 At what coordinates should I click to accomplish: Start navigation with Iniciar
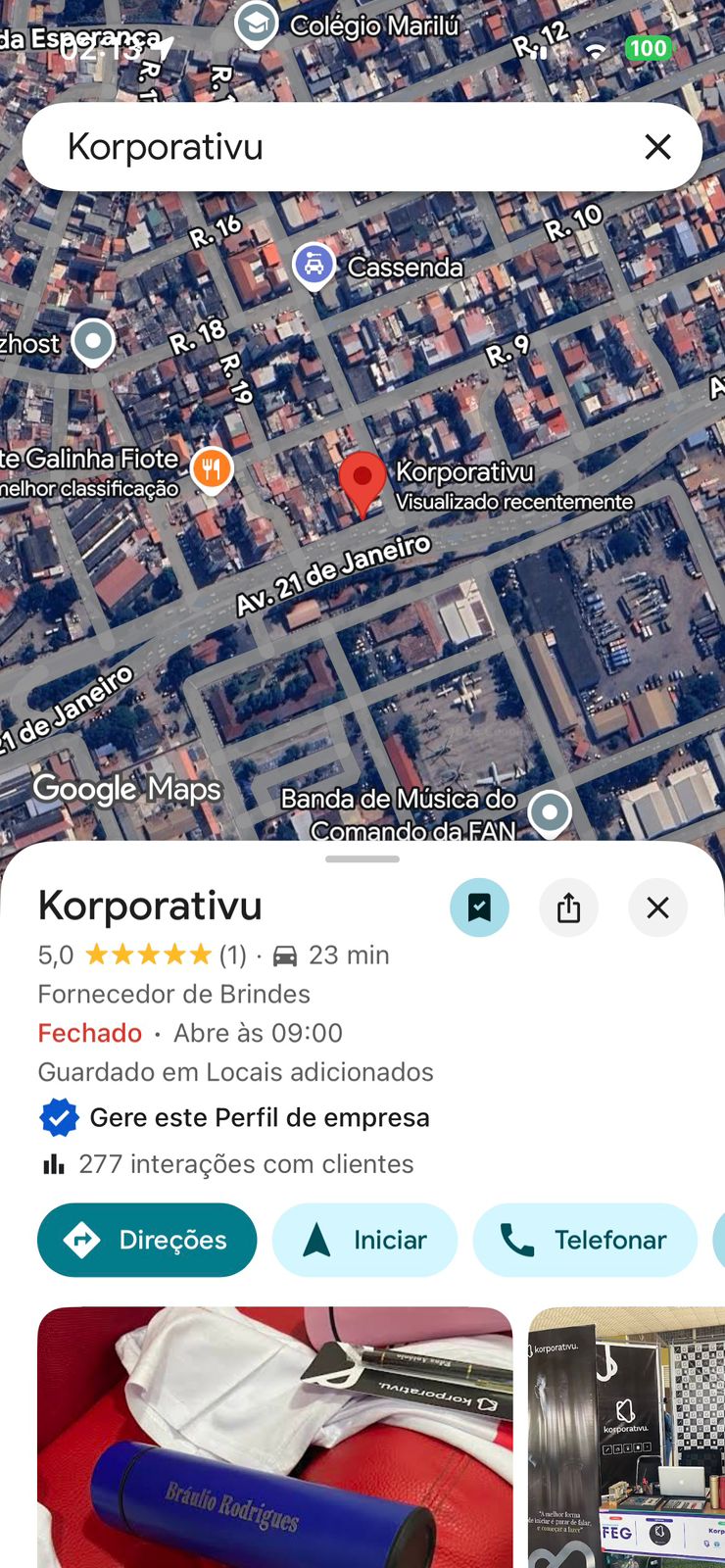pyautogui.click(x=364, y=1240)
